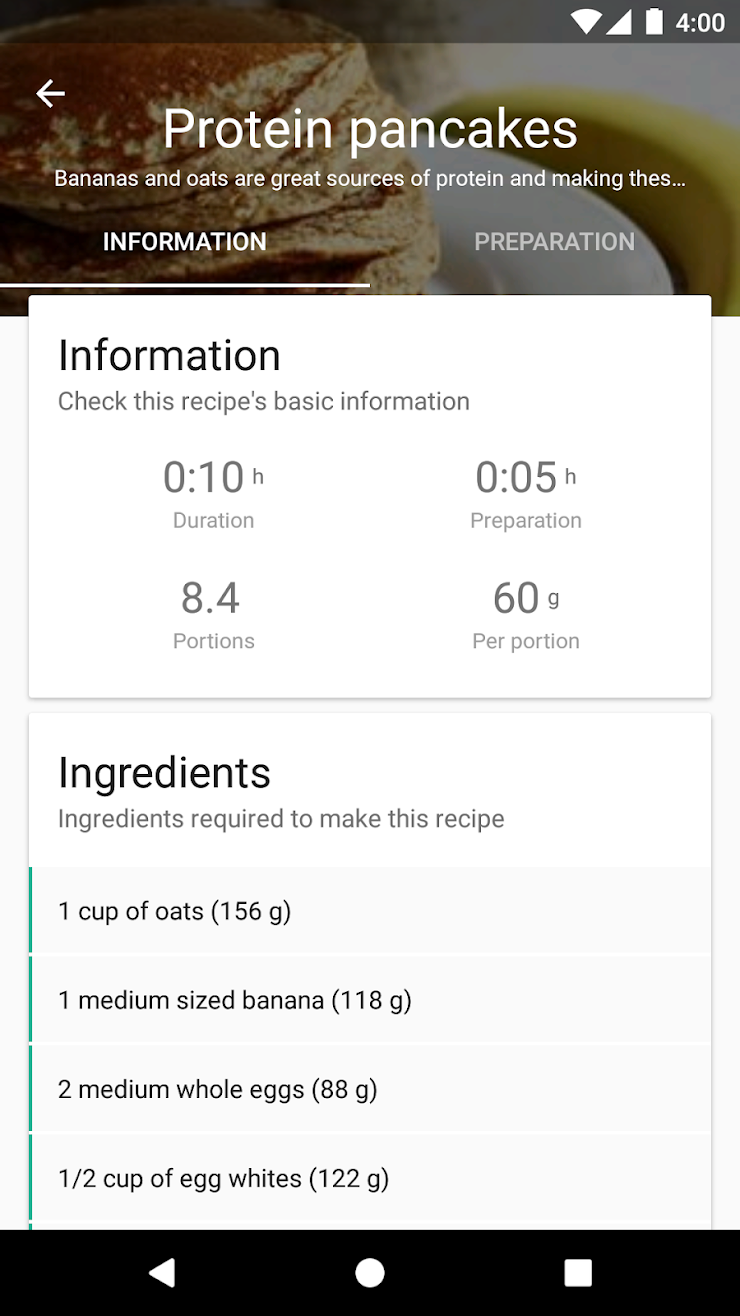
Task: Select the oats ingredient row
Action: click(x=370, y=910)
